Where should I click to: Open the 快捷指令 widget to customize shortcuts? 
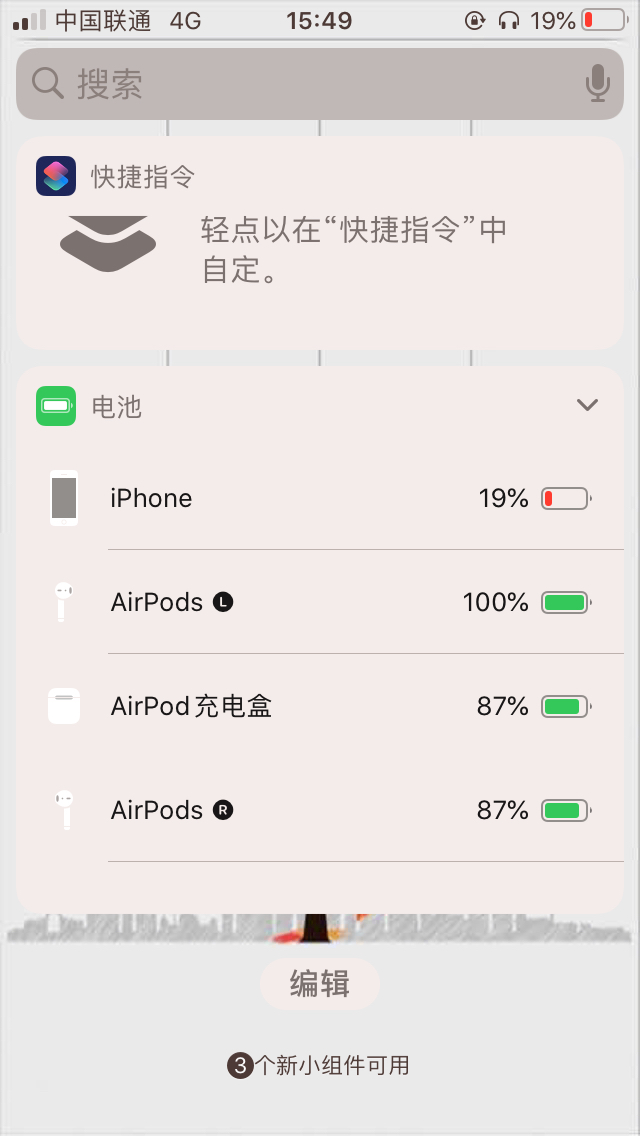[320, 247]
